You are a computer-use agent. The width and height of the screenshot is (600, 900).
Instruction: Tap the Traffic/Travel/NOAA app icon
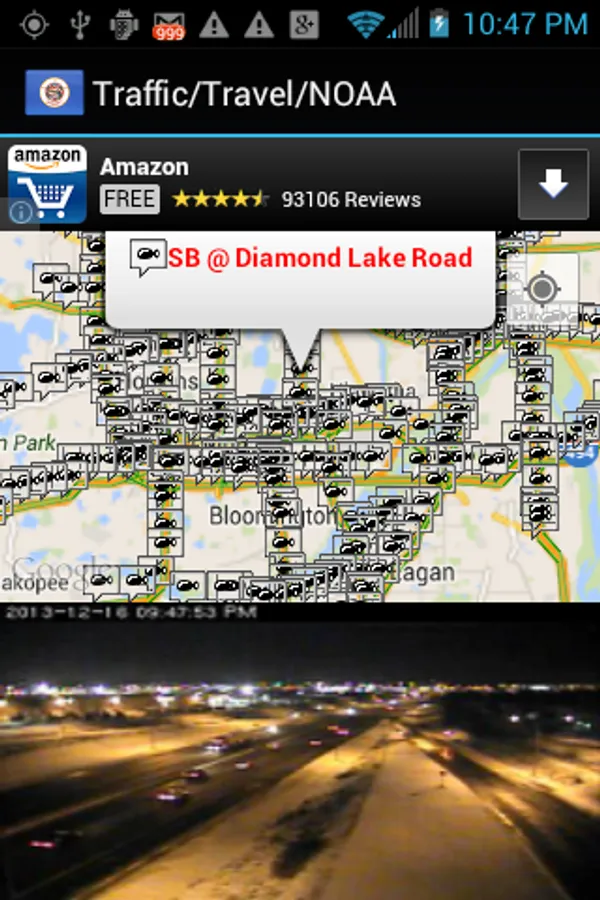[54, 94]
